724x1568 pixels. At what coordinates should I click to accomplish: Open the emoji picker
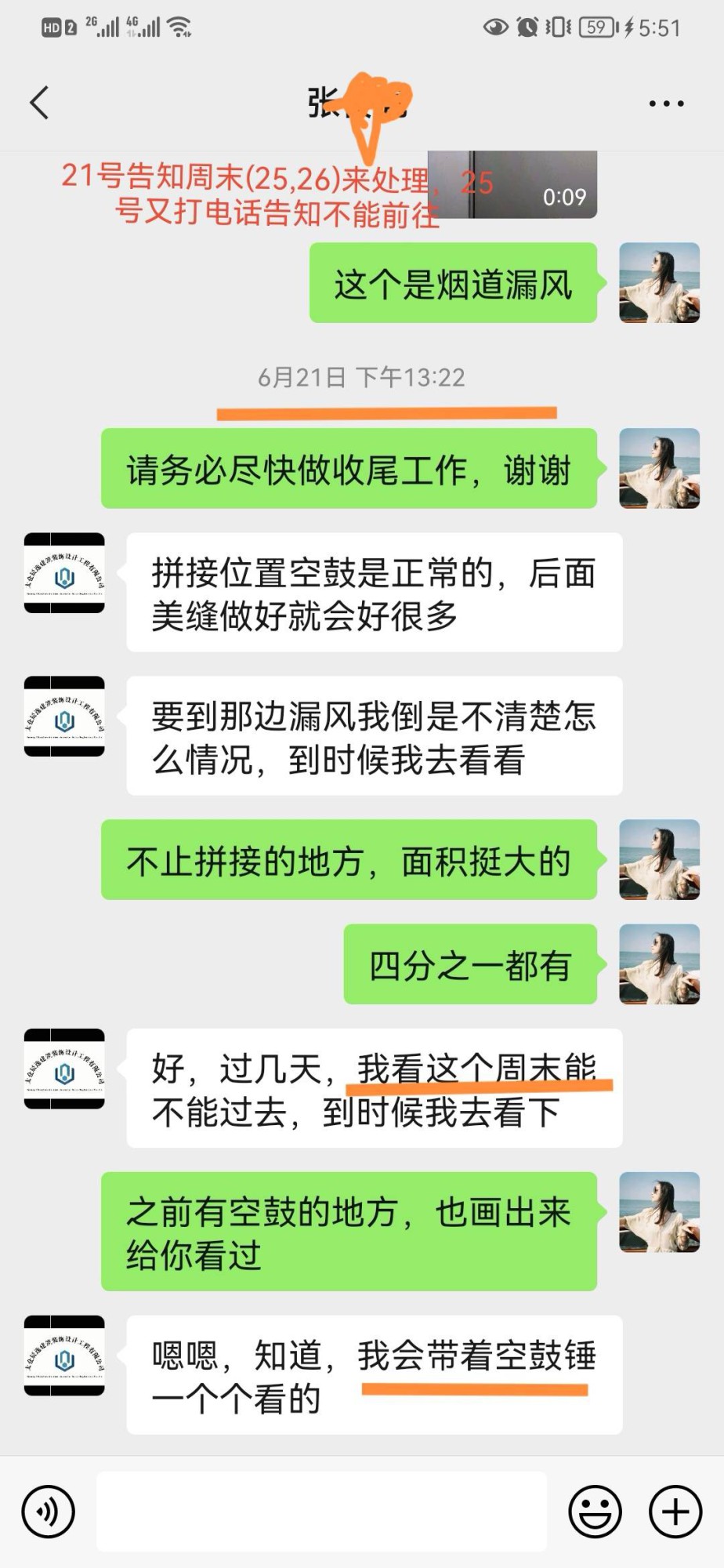click(x=595, y=1511)
